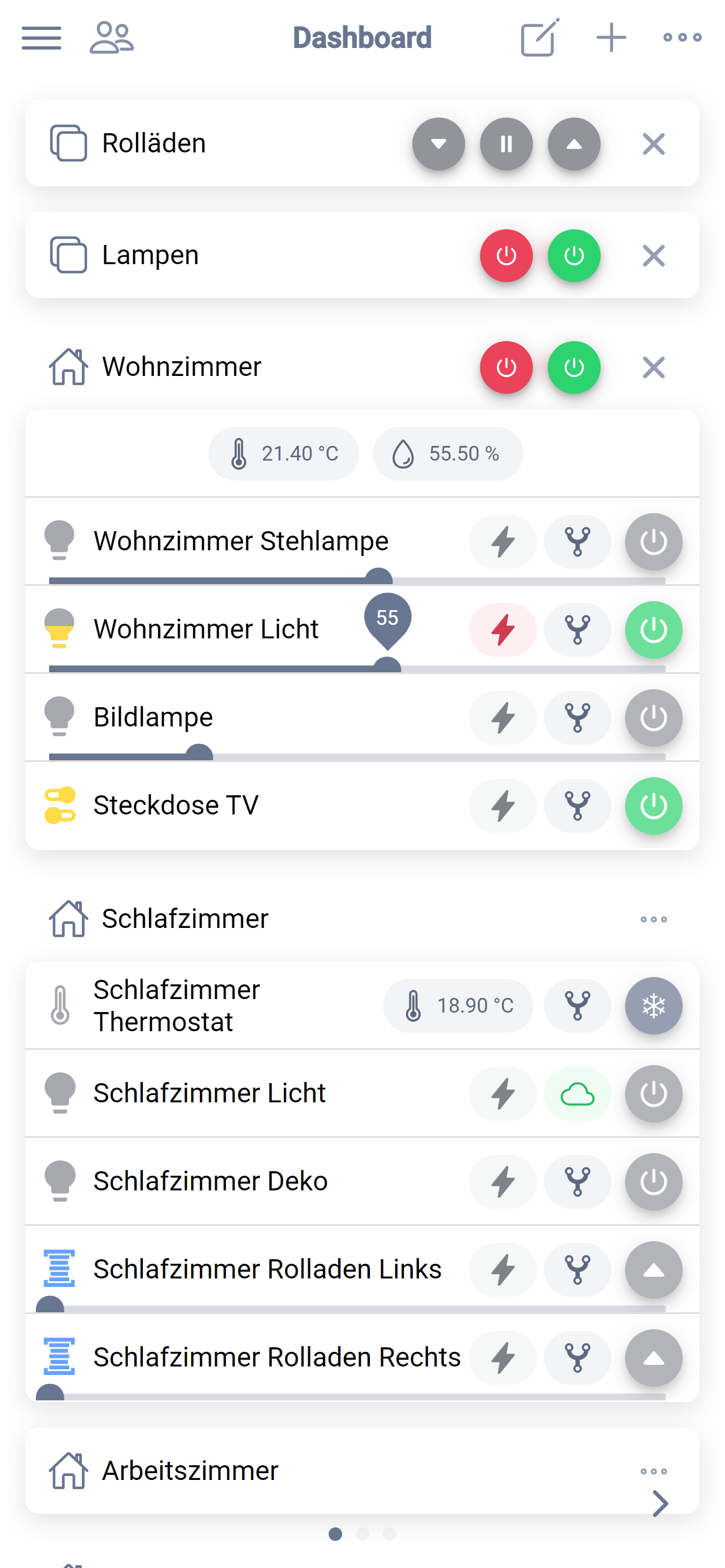Turn on all Lampen with green button
The width and height of the screenshot is (725, 1568).
tap(574, 256)
